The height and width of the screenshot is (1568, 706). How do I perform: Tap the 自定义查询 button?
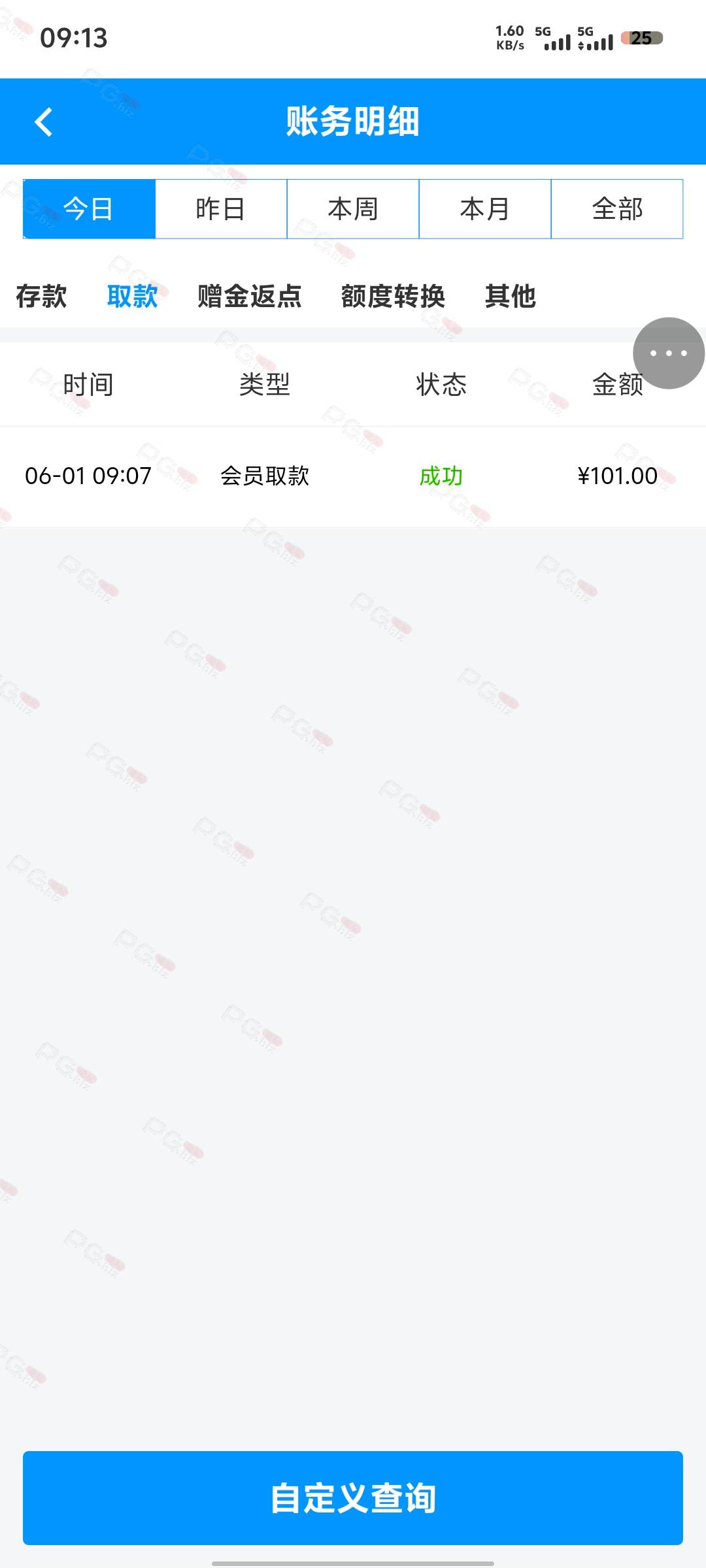tap(353, 1498)
